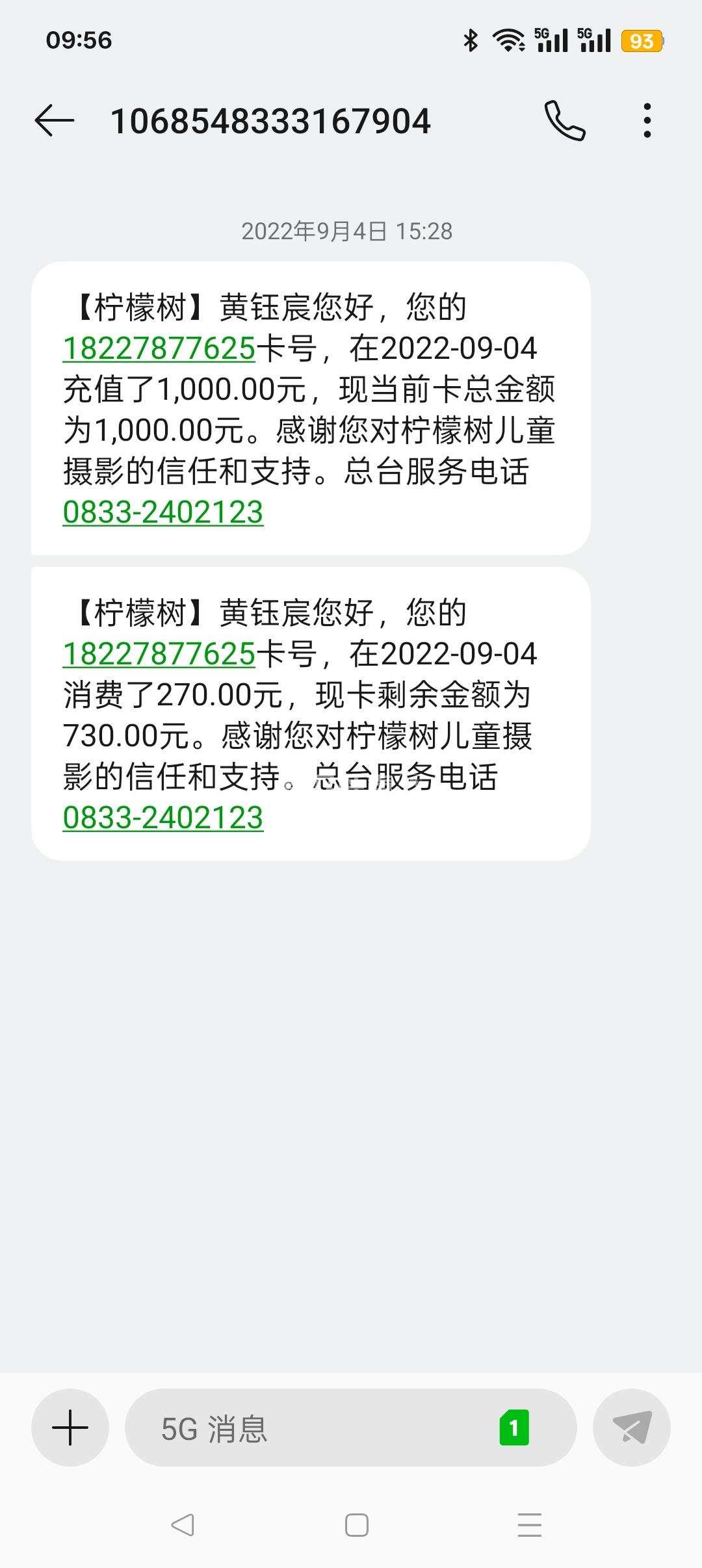The width and height of the screenshot is (702, 1568).
Task: Go back from this SMS conversation
Action: coord(55,121)
